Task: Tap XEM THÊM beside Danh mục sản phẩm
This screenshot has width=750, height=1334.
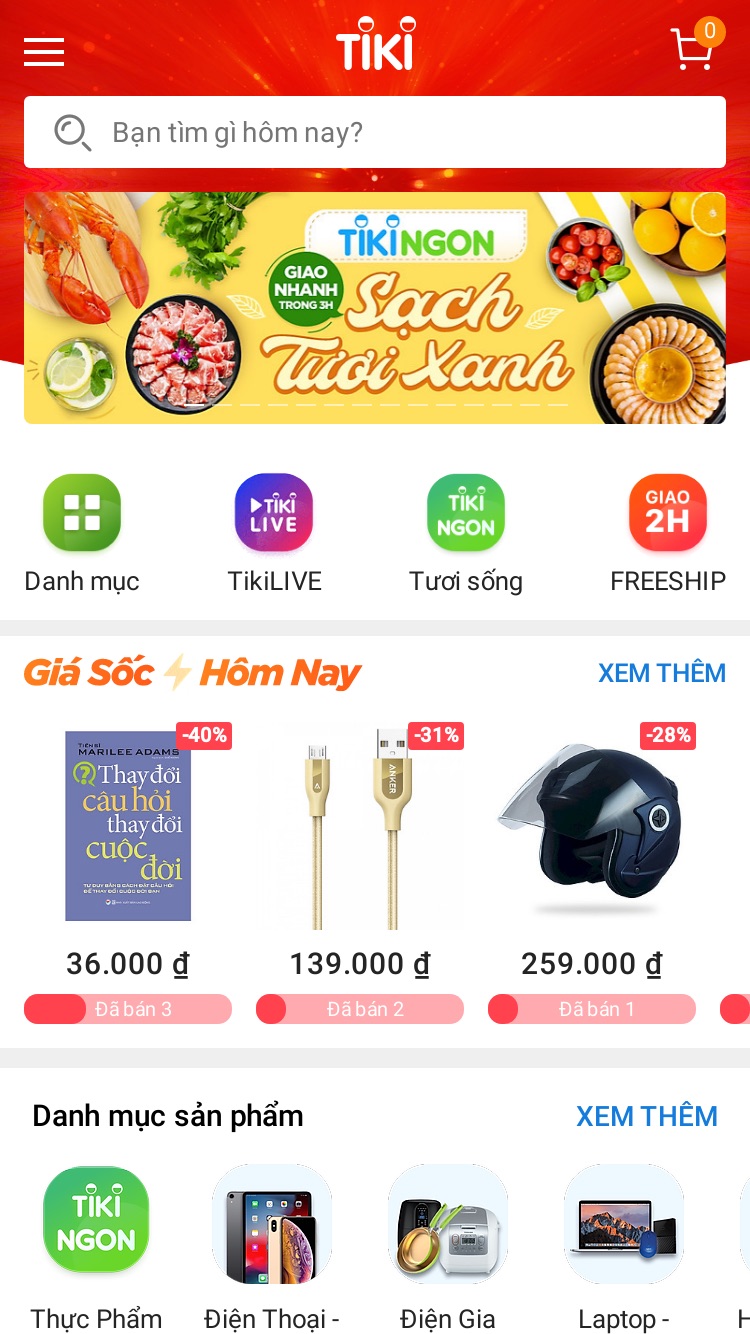Action: pos(647,1116)
